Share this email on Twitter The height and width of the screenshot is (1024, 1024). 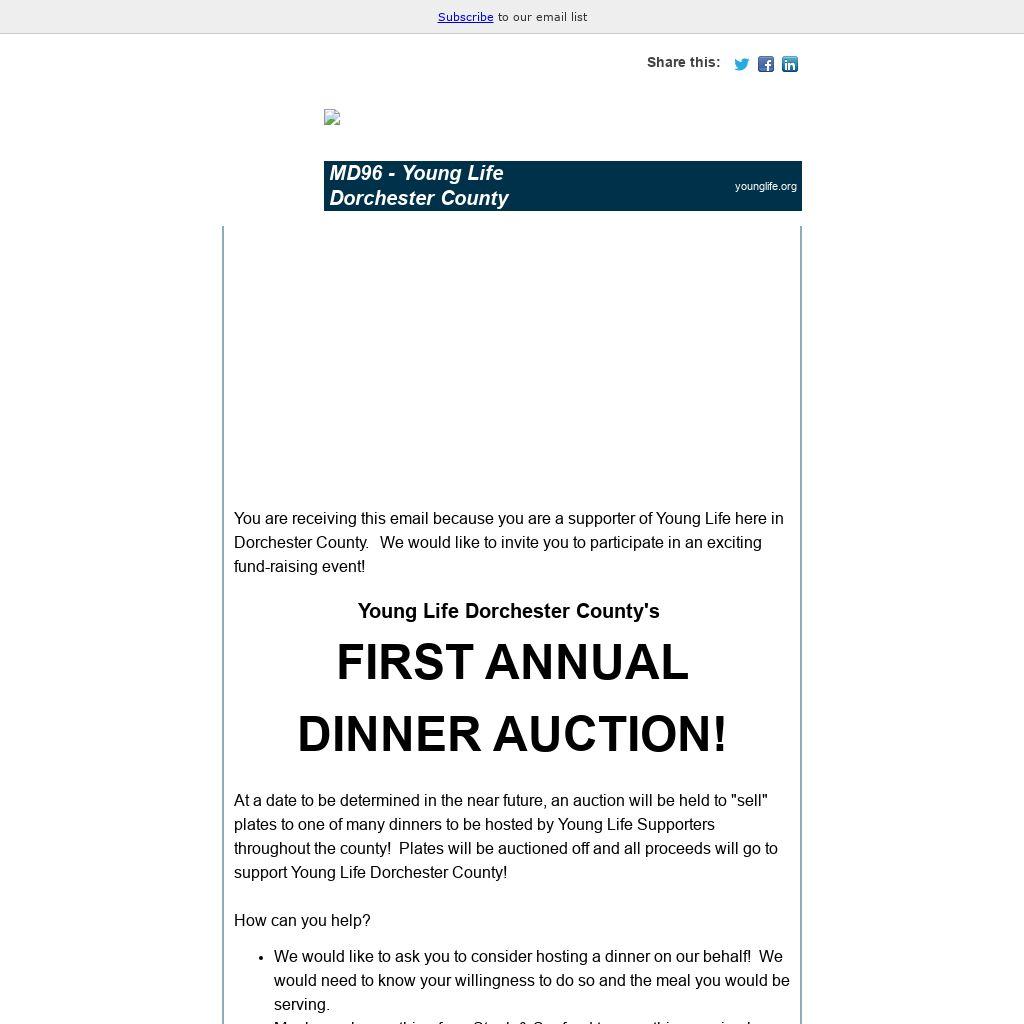coord(741,64)
